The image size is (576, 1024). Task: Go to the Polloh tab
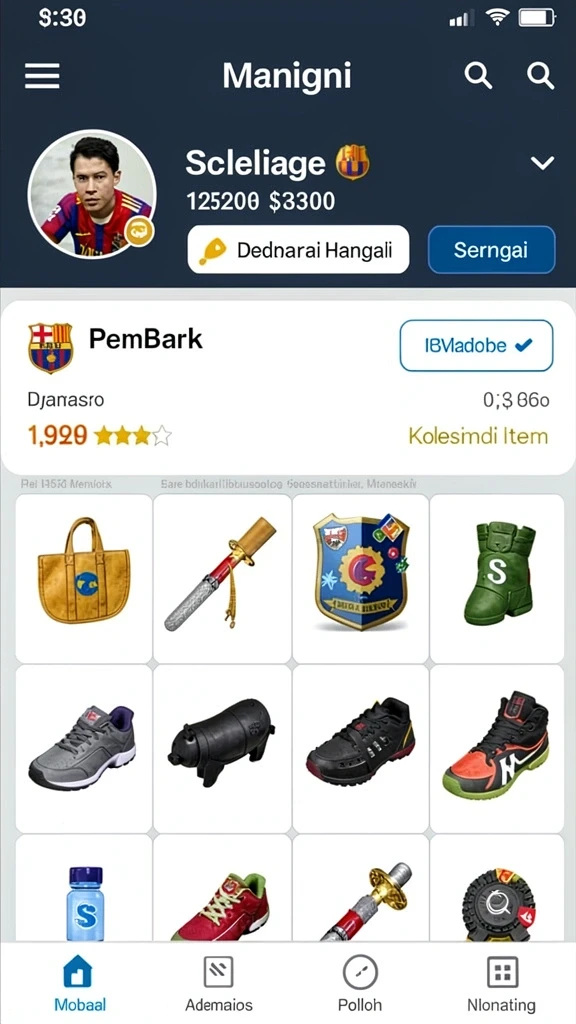coord(360,982)
